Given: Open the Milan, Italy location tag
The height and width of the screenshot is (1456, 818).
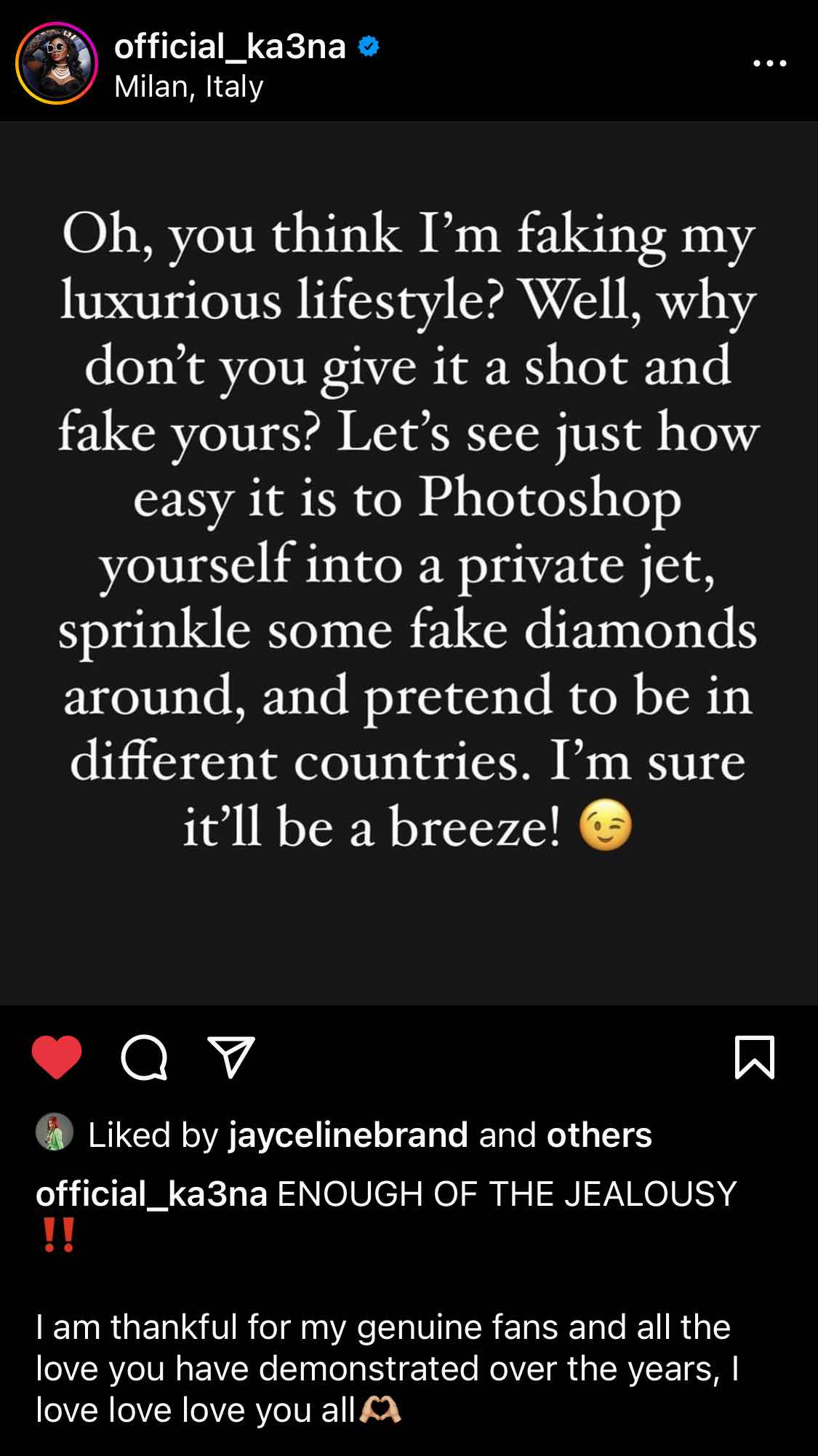Looking at the screenshot, I should [x=188, y=87].
